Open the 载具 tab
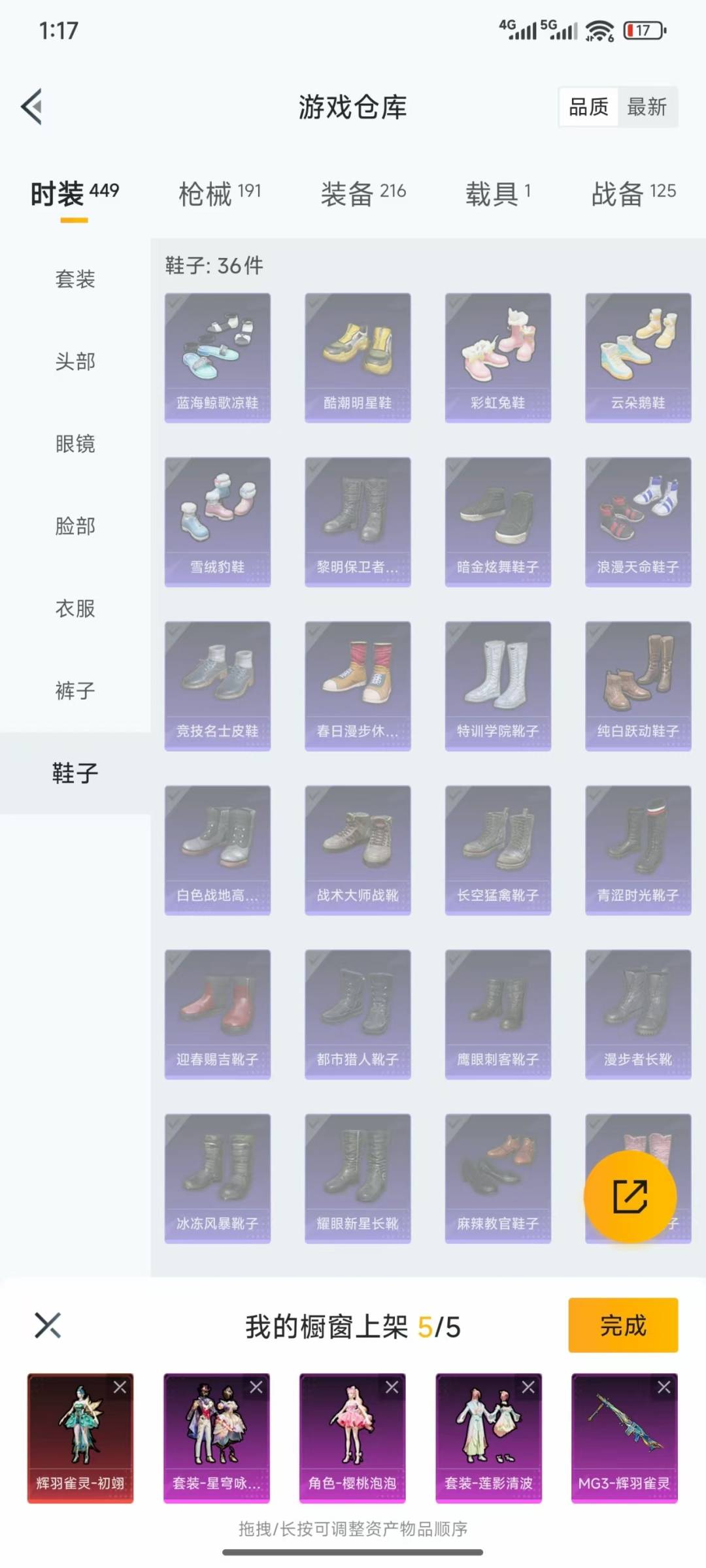The image size is (706, 1568). click(x=498, y=193)
